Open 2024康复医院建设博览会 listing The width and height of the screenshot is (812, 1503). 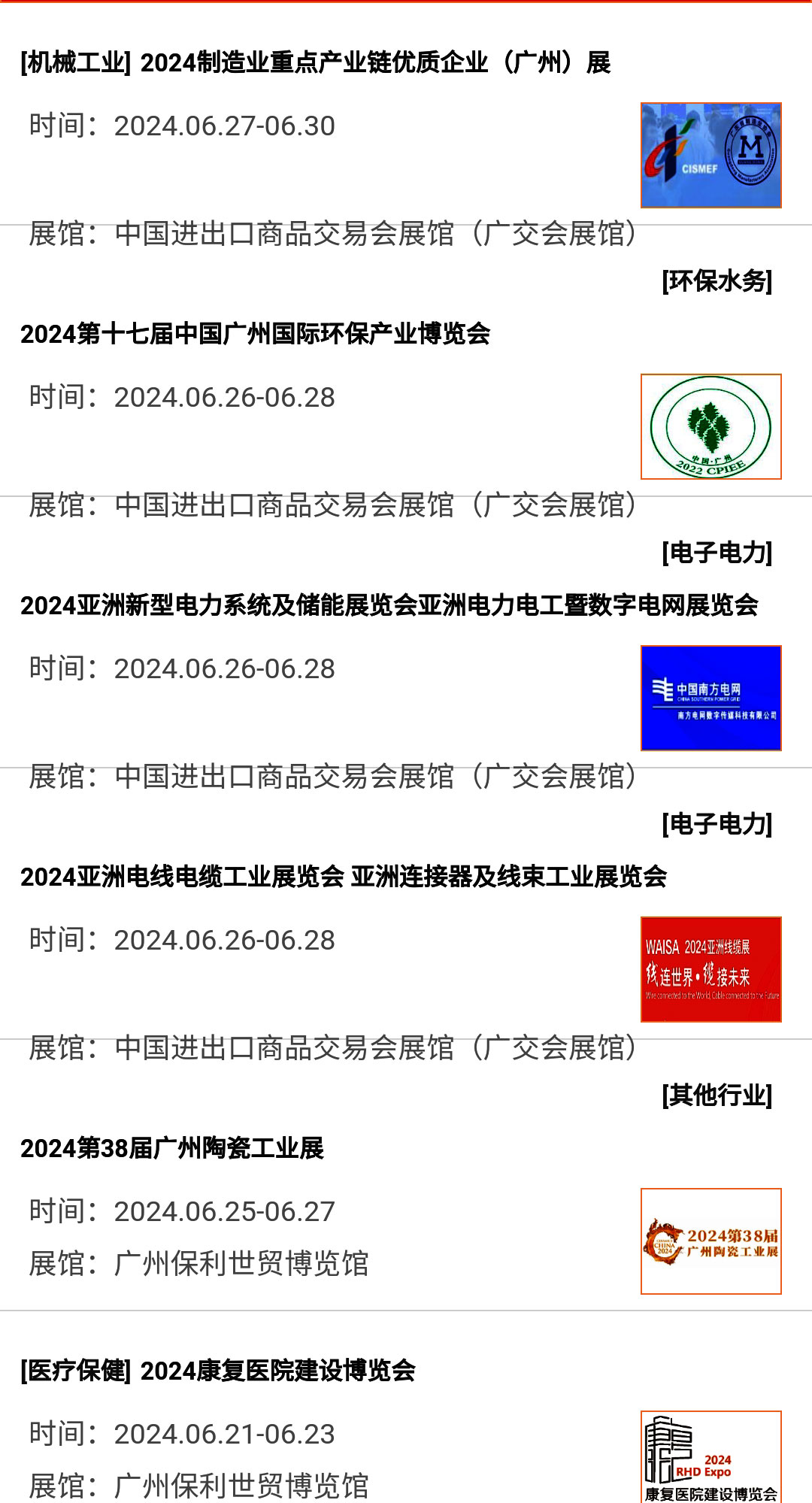[x=277, y=1371]
